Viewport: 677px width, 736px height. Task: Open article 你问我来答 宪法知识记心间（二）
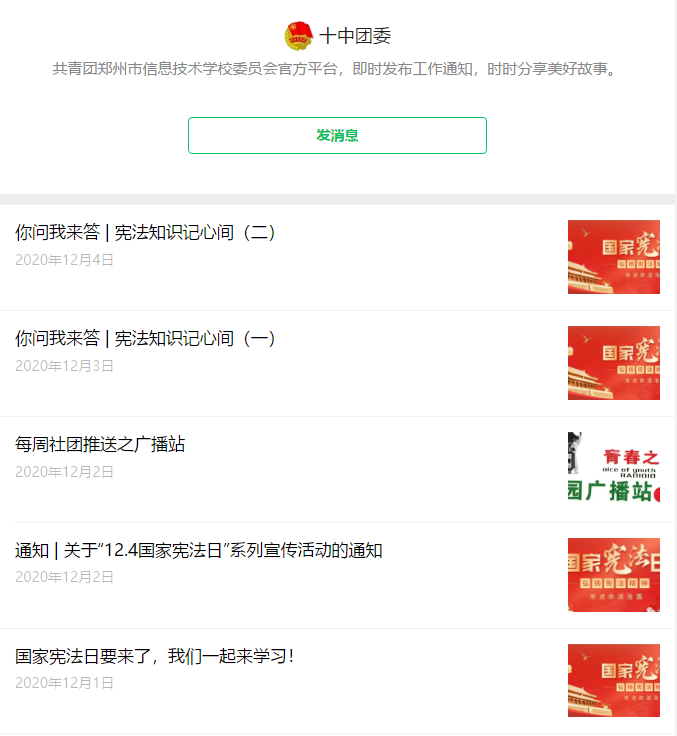[x=145, y=233]
